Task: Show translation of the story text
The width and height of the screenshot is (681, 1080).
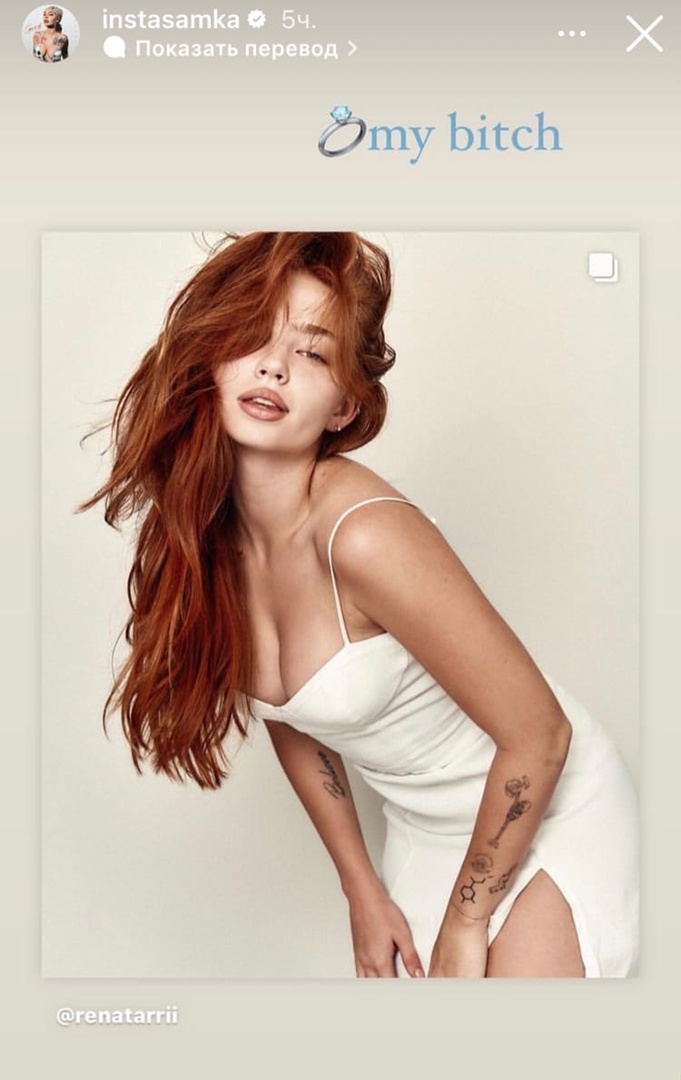Action: point(235,48)
